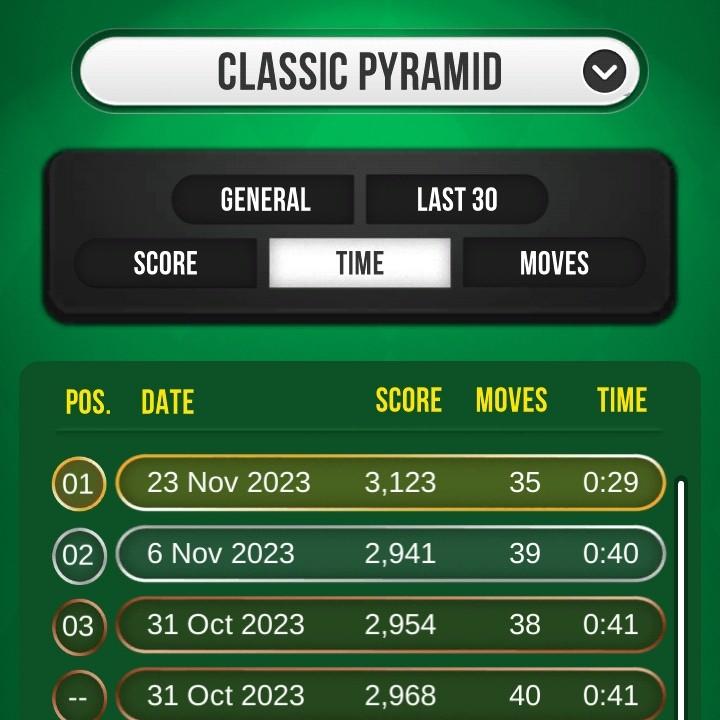Switch to the General stats tab
This screenshot has width=720, height=720.
point(264,200)
